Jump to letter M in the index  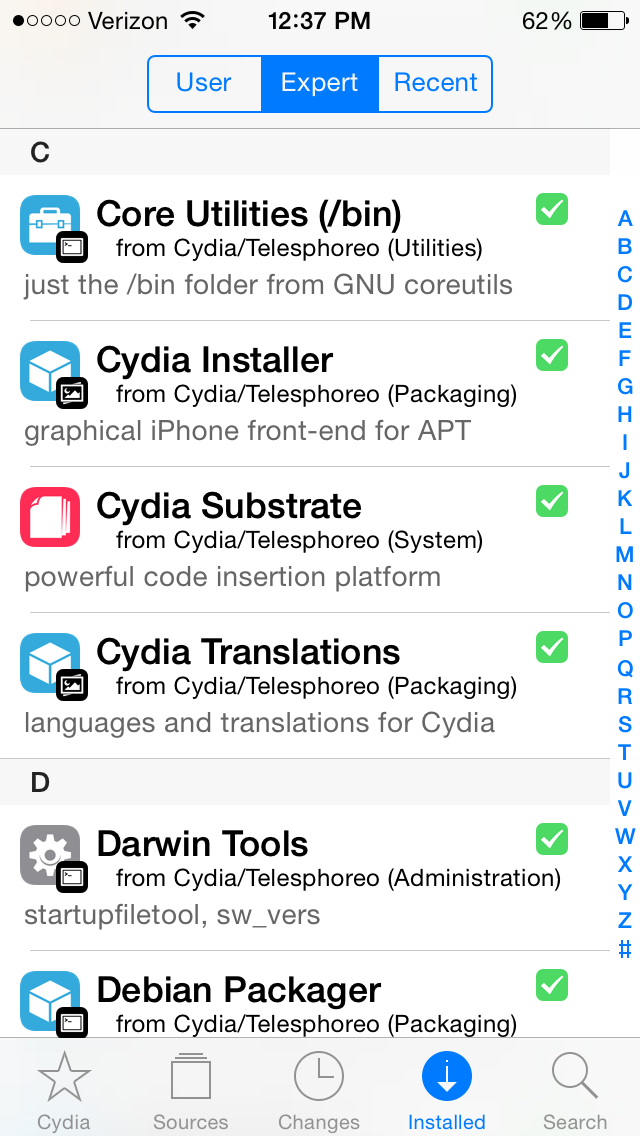(x=625, y=555)
